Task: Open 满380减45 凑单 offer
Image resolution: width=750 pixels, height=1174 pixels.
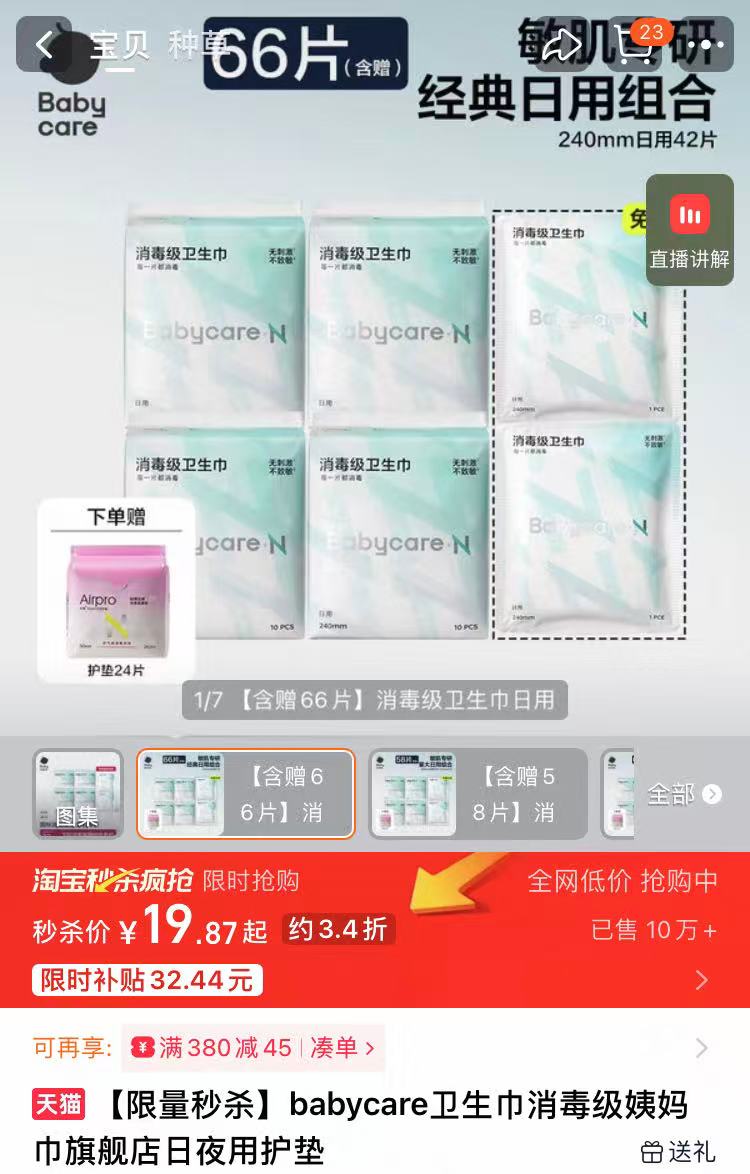Action: (x=253, y=1048)
